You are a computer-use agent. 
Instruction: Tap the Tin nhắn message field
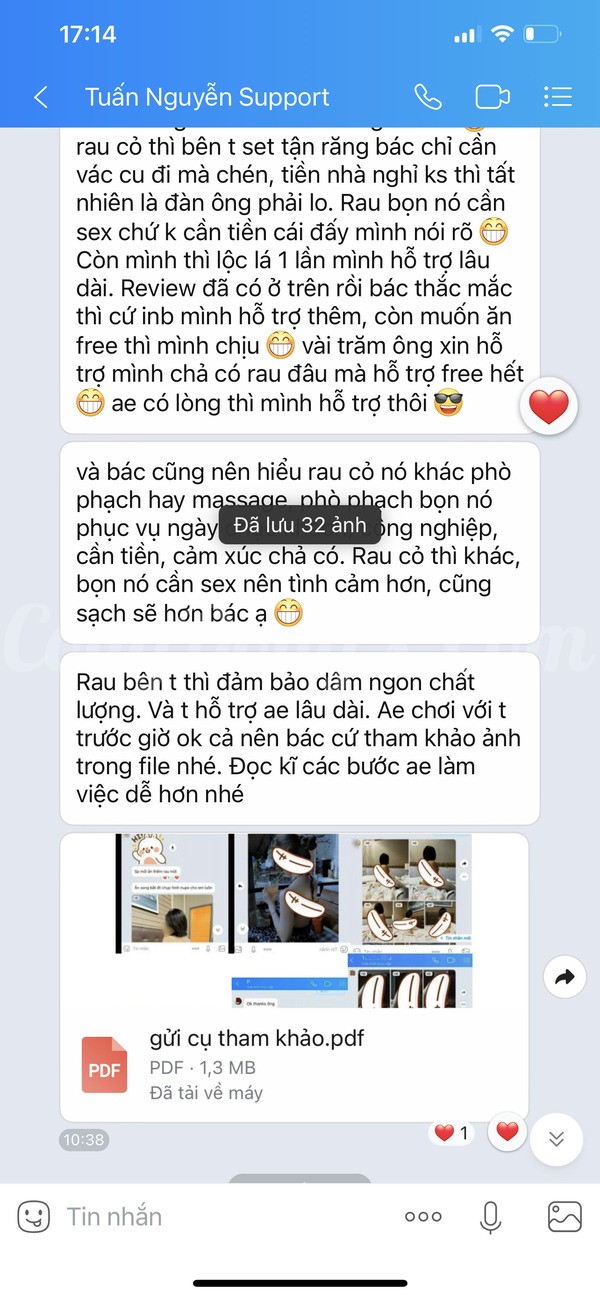click(x=220, y=1216)
